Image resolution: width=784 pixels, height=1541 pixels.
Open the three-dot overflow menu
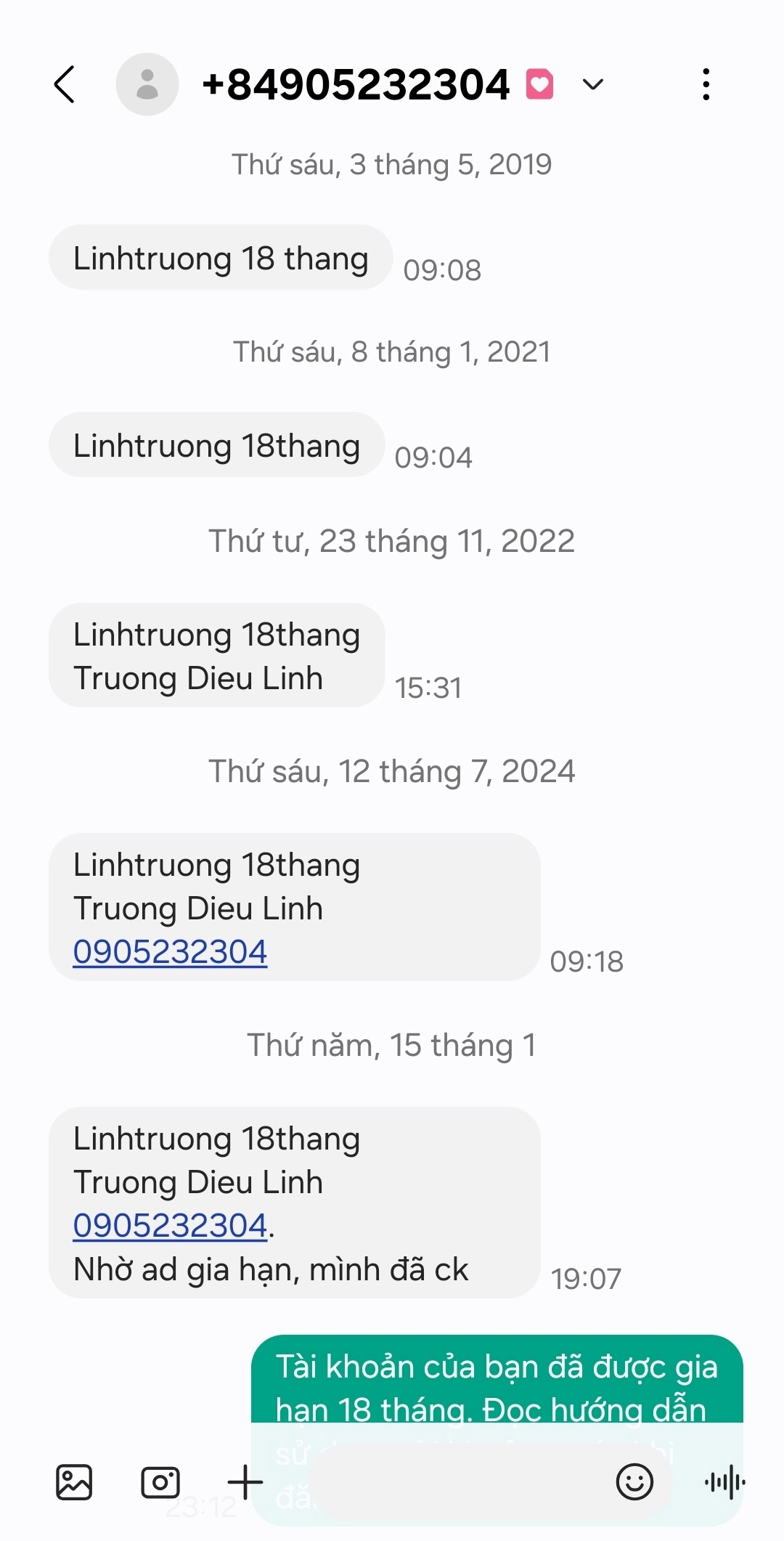(706, 84)
